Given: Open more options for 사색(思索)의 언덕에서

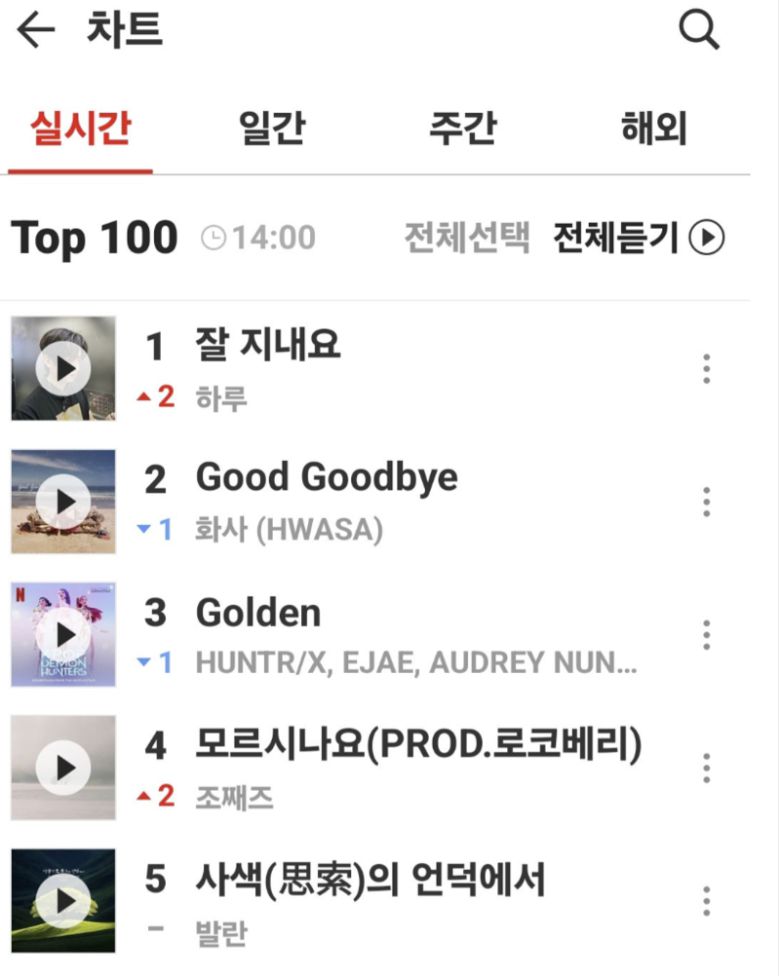Looking at the screenshot, I should click(x=706, y=901).
